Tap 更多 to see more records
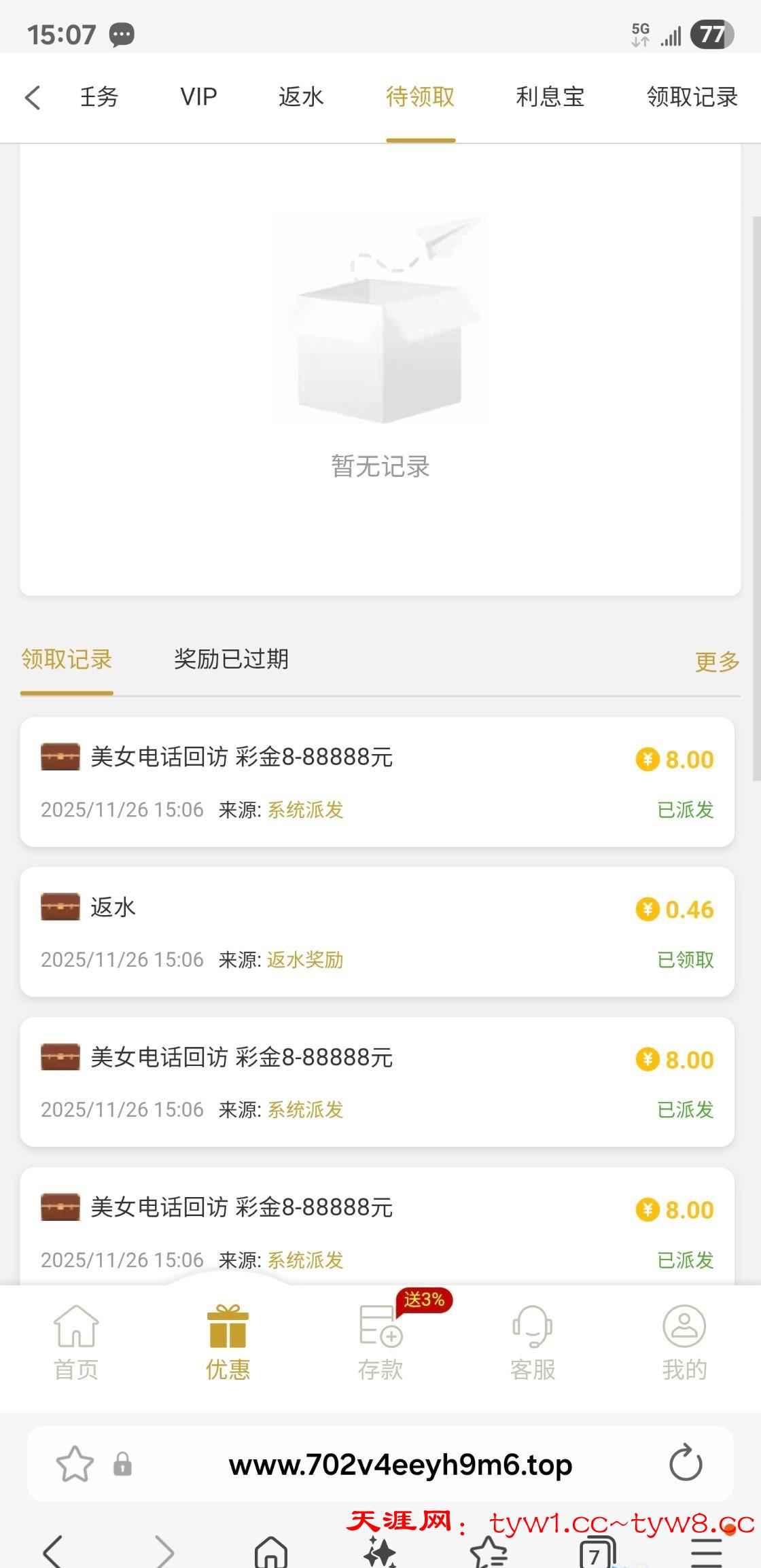Viewport: 761px width, 1568px height. (717, 661)
